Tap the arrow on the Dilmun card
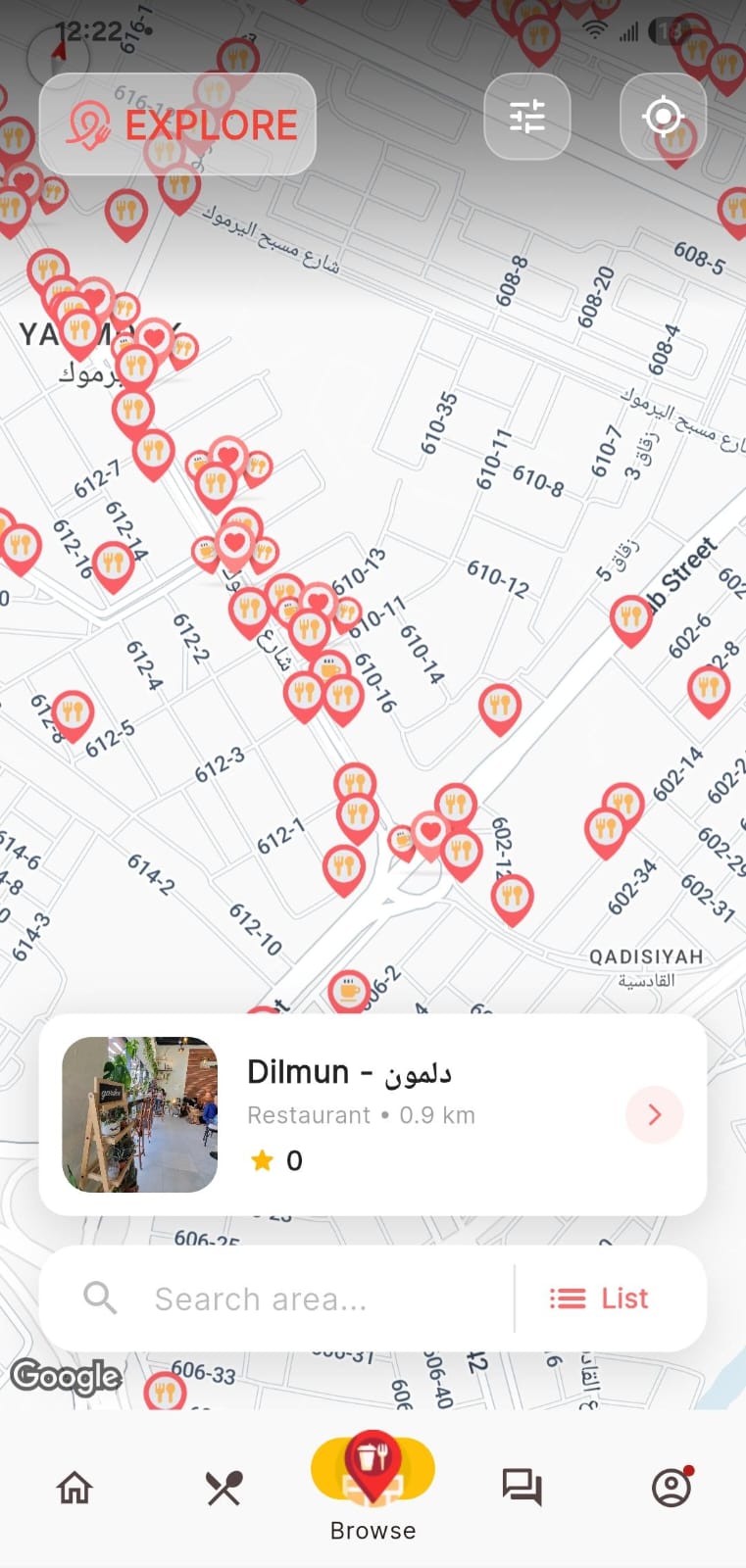This screenshot has height=1568, width=746. [654, 1114]
